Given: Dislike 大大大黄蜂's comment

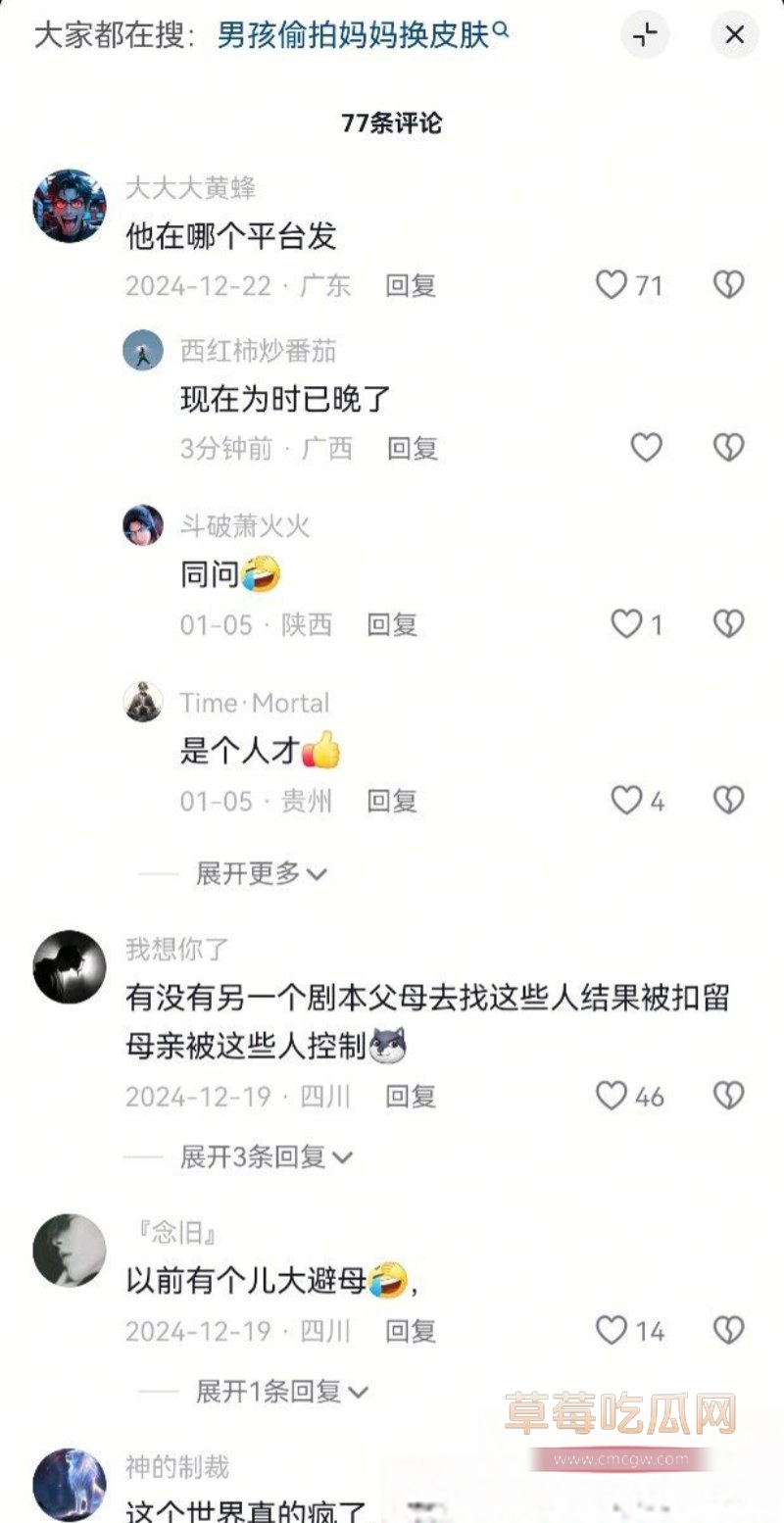Looking at the screenshot, I should (x=728, y=285).
